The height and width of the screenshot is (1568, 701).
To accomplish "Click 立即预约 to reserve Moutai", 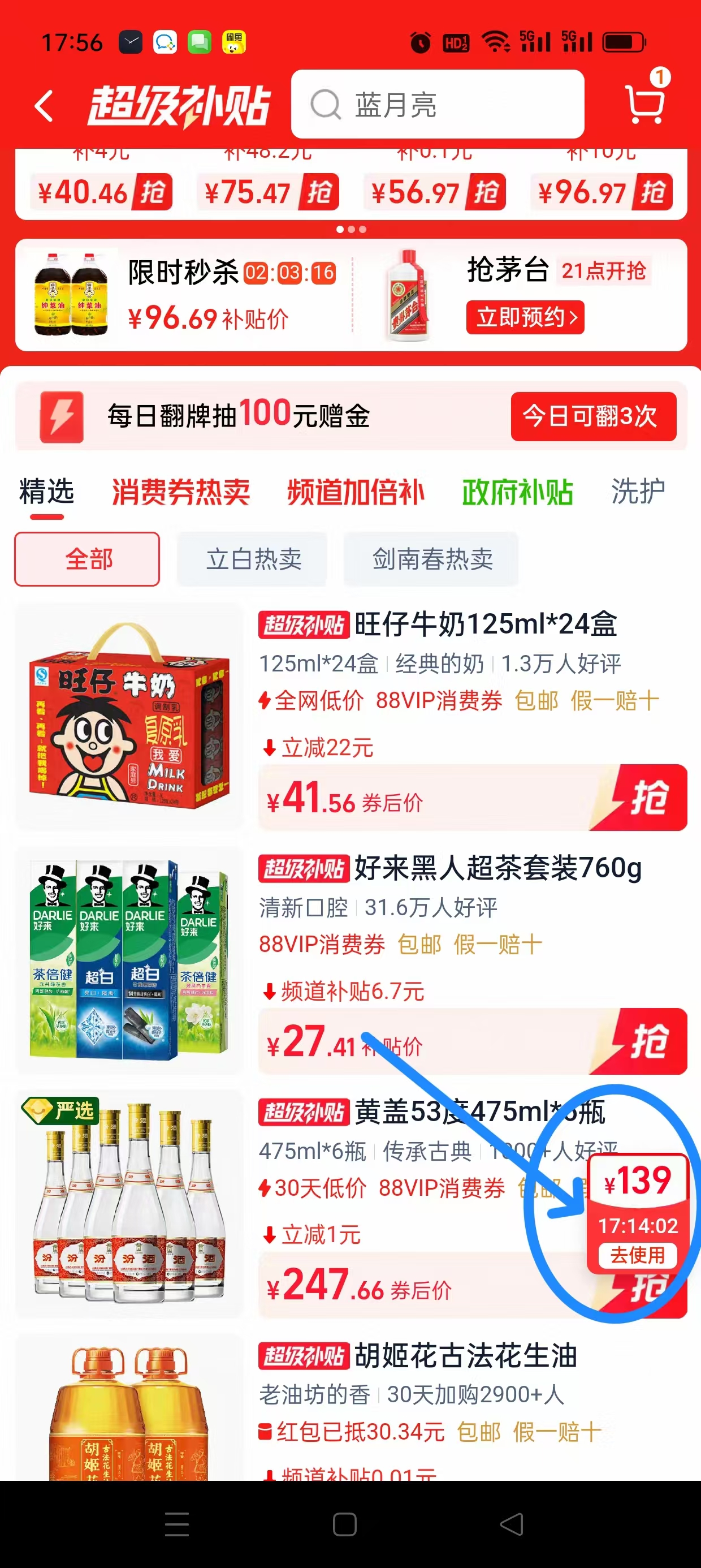I will 525,317.
